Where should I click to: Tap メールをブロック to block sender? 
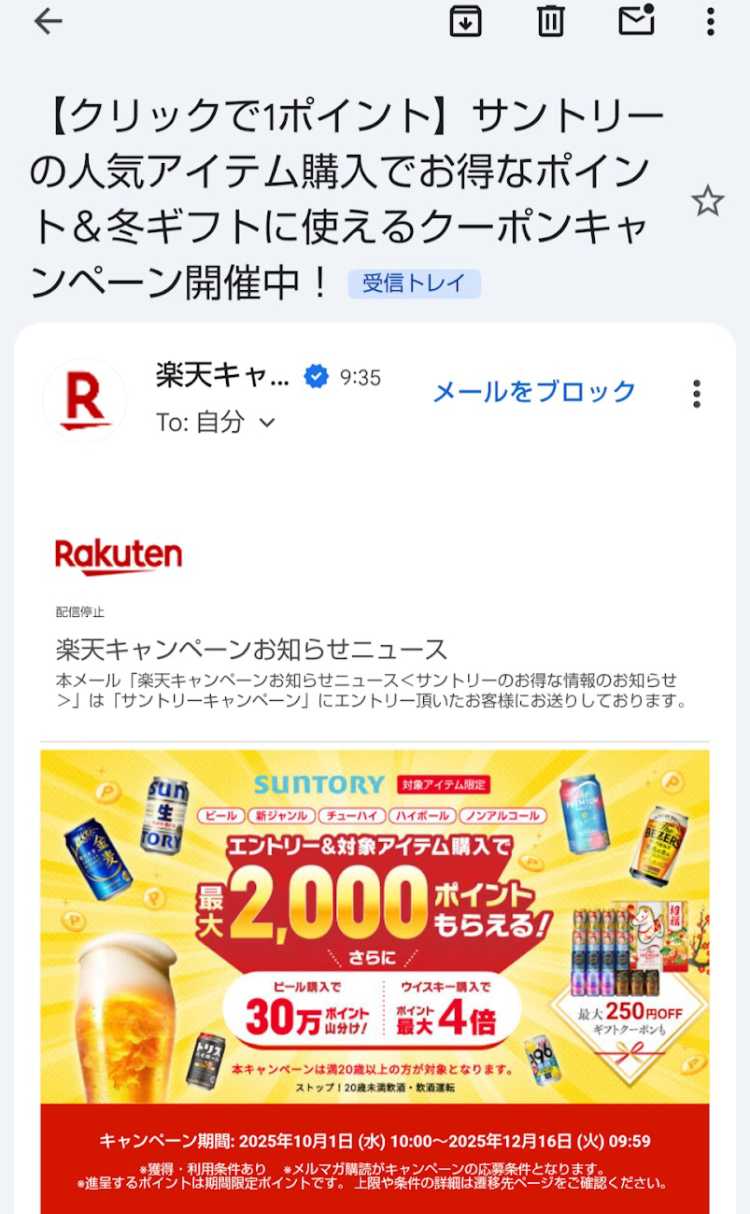click(x=534, y=391)
